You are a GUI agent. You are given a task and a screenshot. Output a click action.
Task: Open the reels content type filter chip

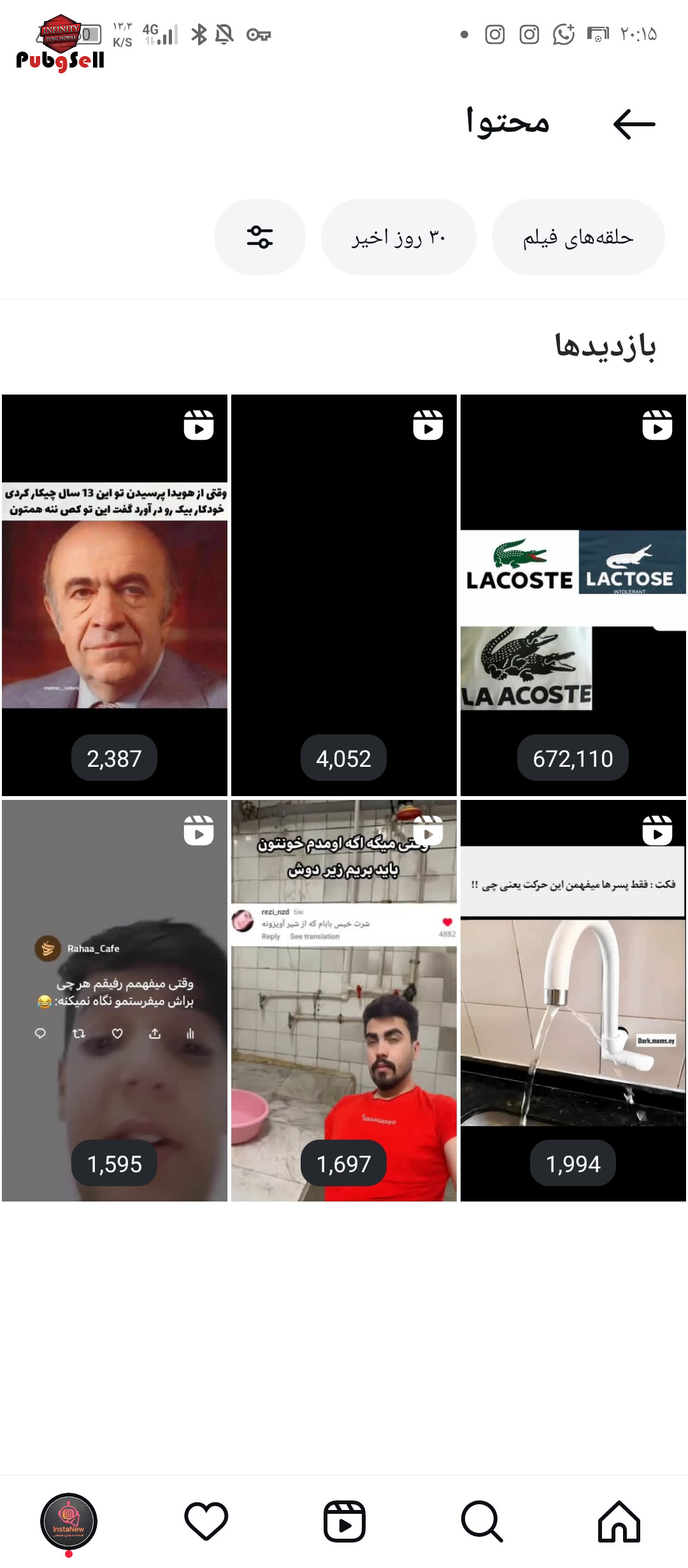pyautogui.click(x=578, y=237)
